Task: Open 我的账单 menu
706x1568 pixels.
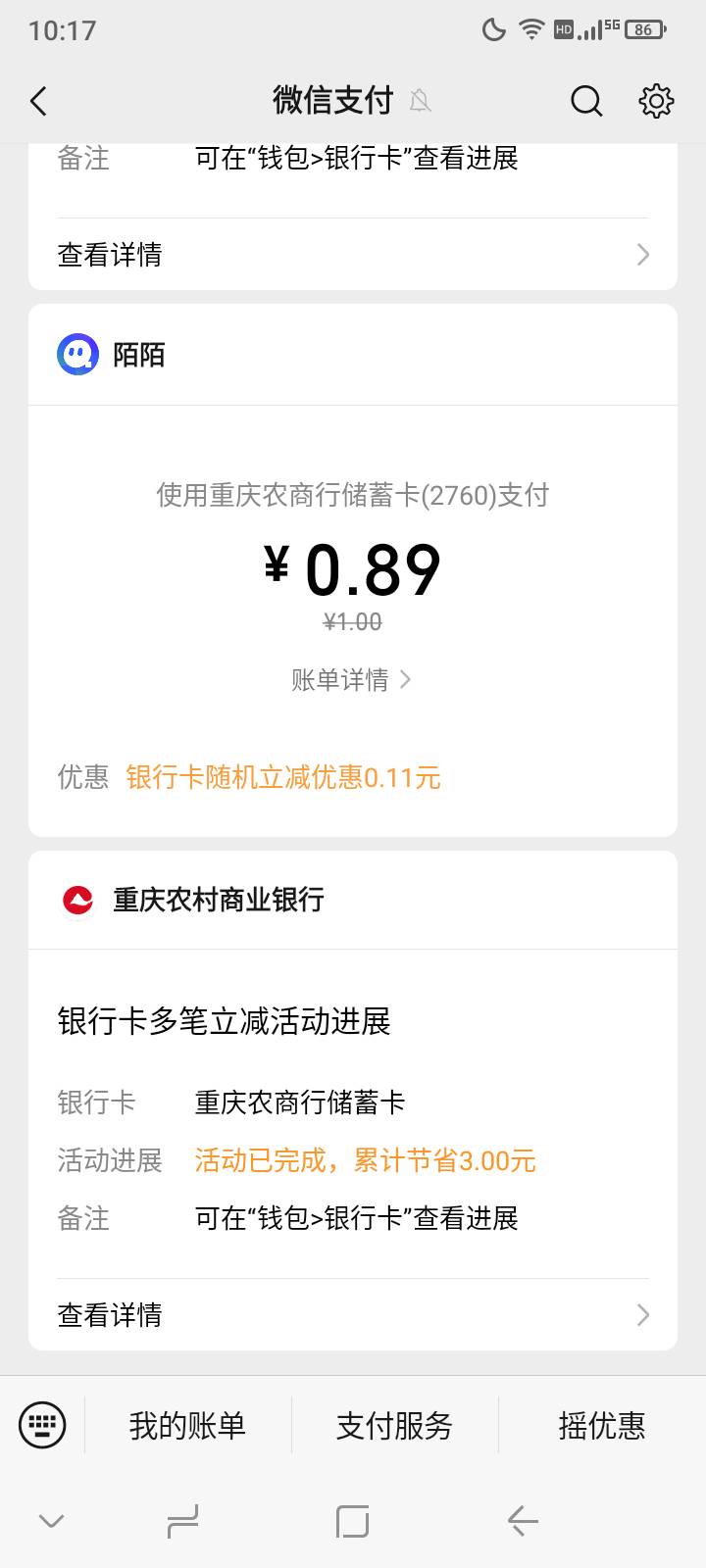Action: (187, 1425)
